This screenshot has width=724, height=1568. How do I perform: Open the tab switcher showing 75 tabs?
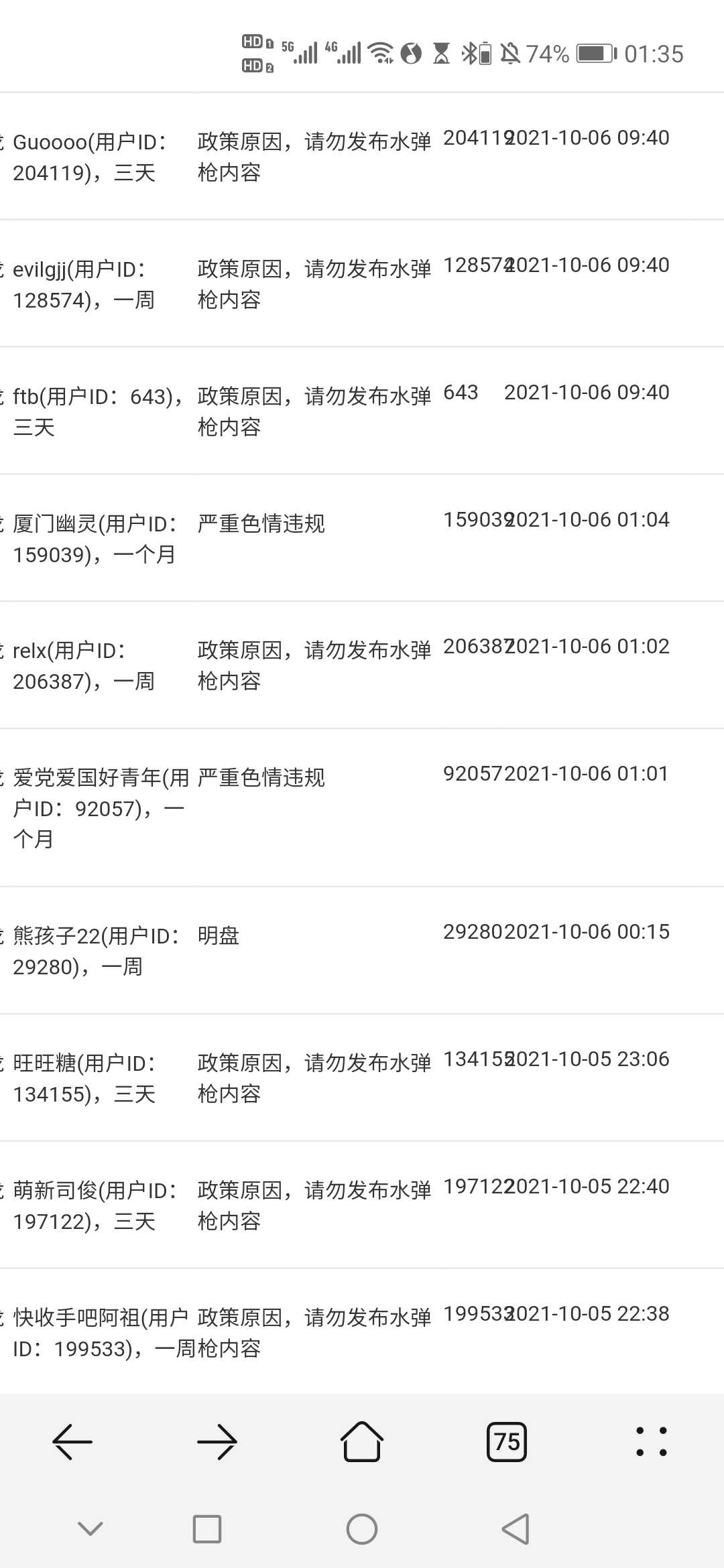(x=507, y=1441)
